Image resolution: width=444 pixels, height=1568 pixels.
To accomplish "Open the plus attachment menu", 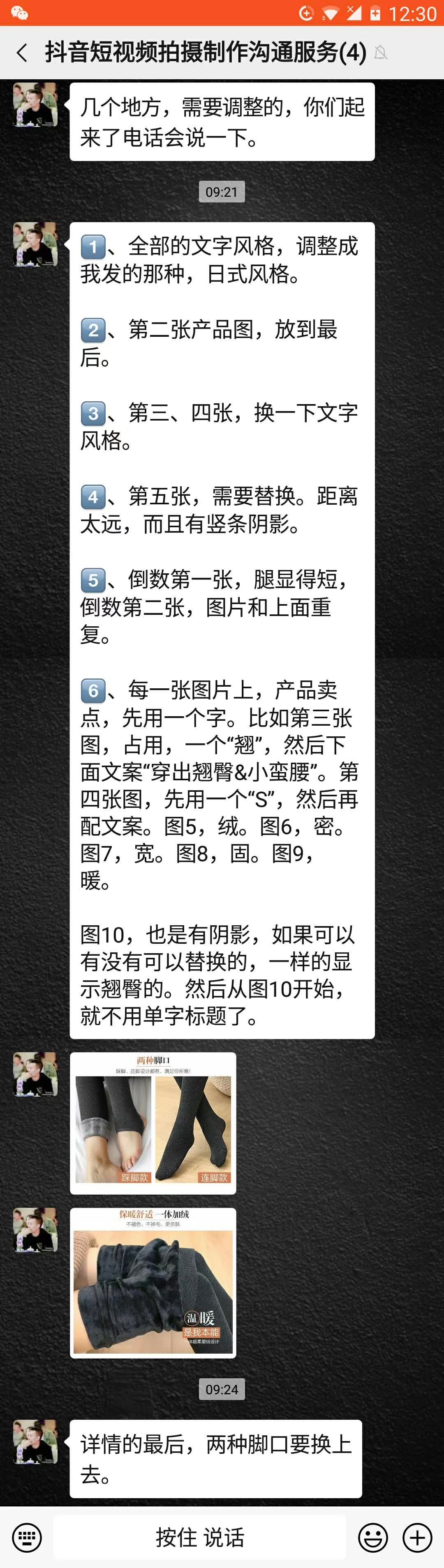I will pyautogui.click(x=418, y=1537).
